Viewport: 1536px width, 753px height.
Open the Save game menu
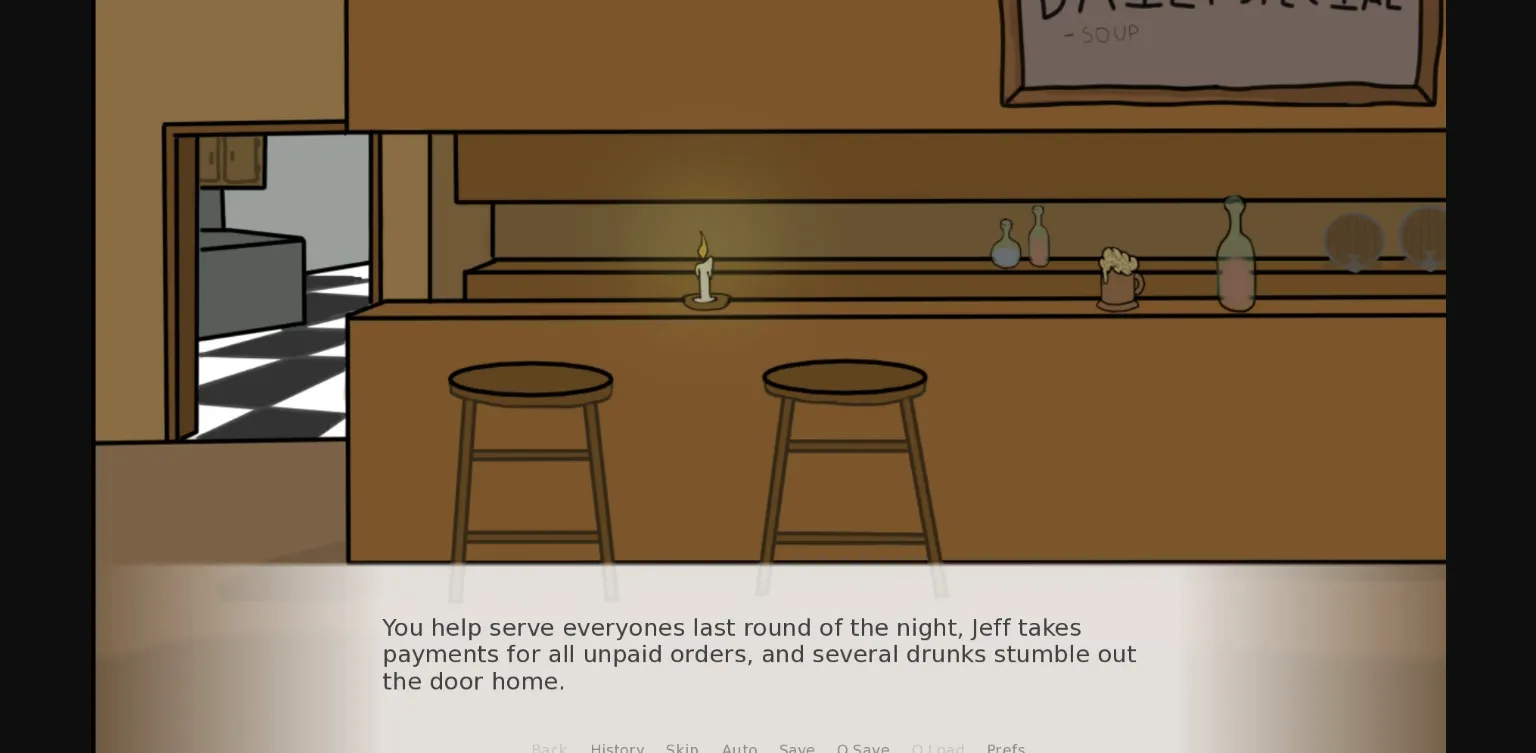coord(797,748)
